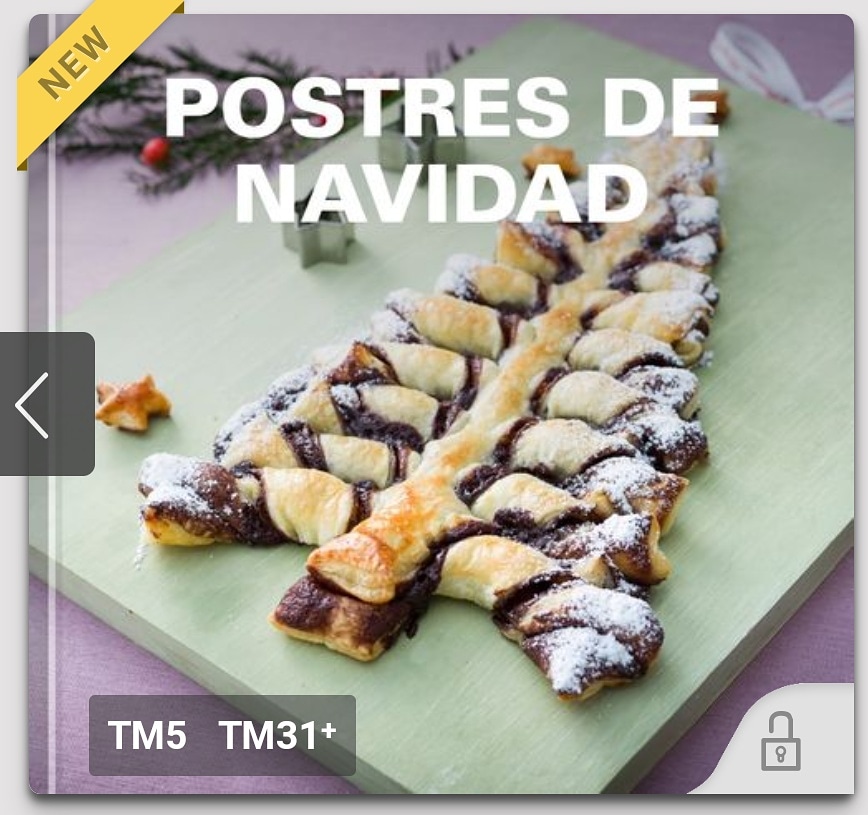Tap the lock icon on the collection

[x=781, y=741]
